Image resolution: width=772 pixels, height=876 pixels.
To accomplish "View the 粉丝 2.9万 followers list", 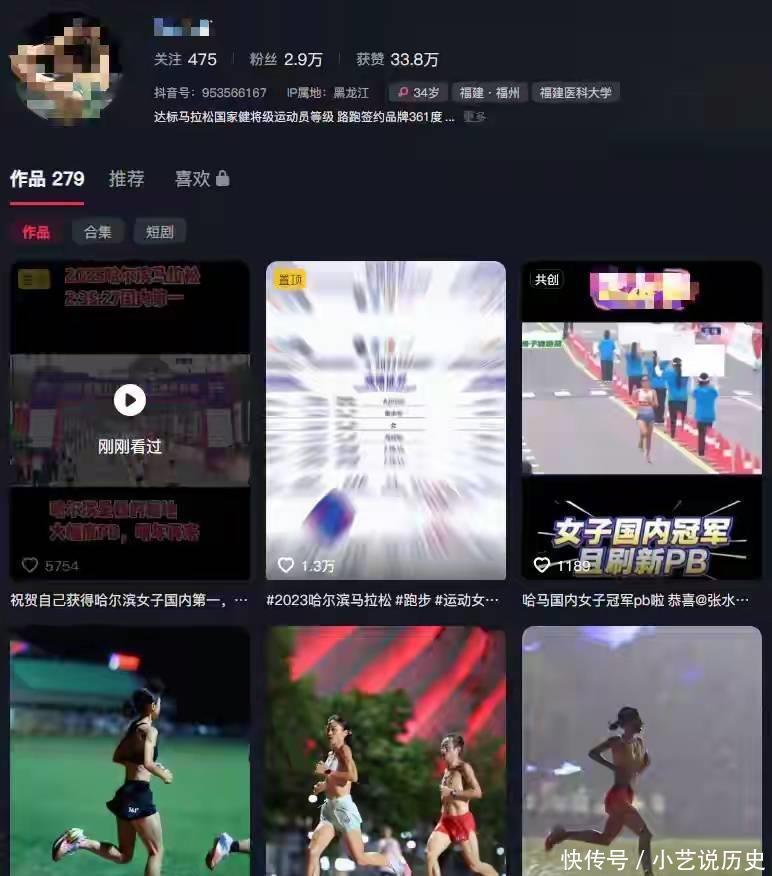I will (x=286, y=59).
